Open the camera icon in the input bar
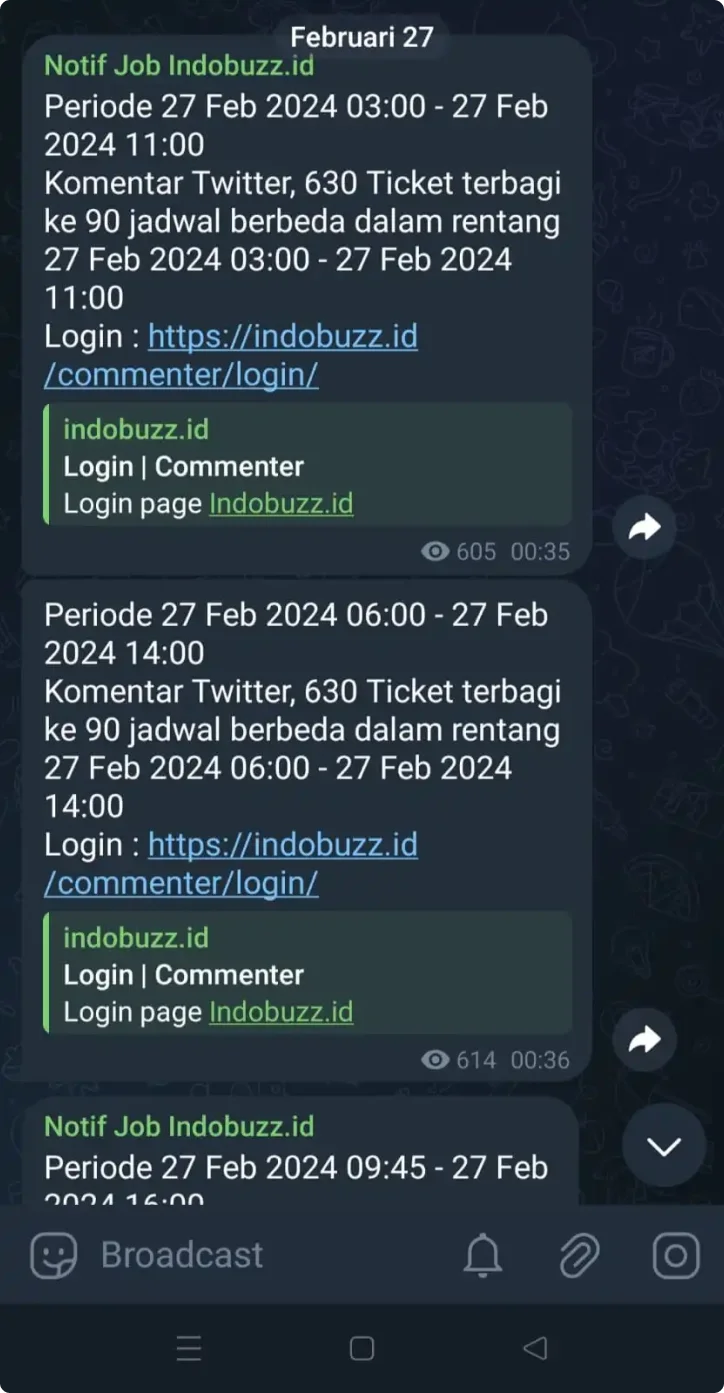 676,1255
